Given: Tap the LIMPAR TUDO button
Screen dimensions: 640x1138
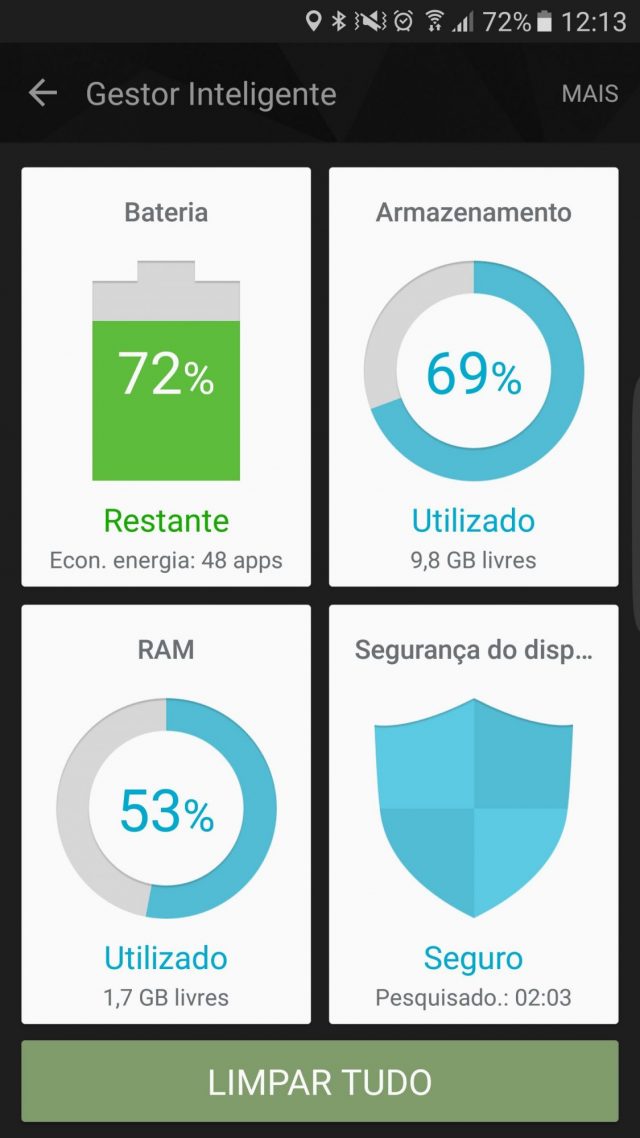Looking at the screenshot, I should click(320, 1081).
